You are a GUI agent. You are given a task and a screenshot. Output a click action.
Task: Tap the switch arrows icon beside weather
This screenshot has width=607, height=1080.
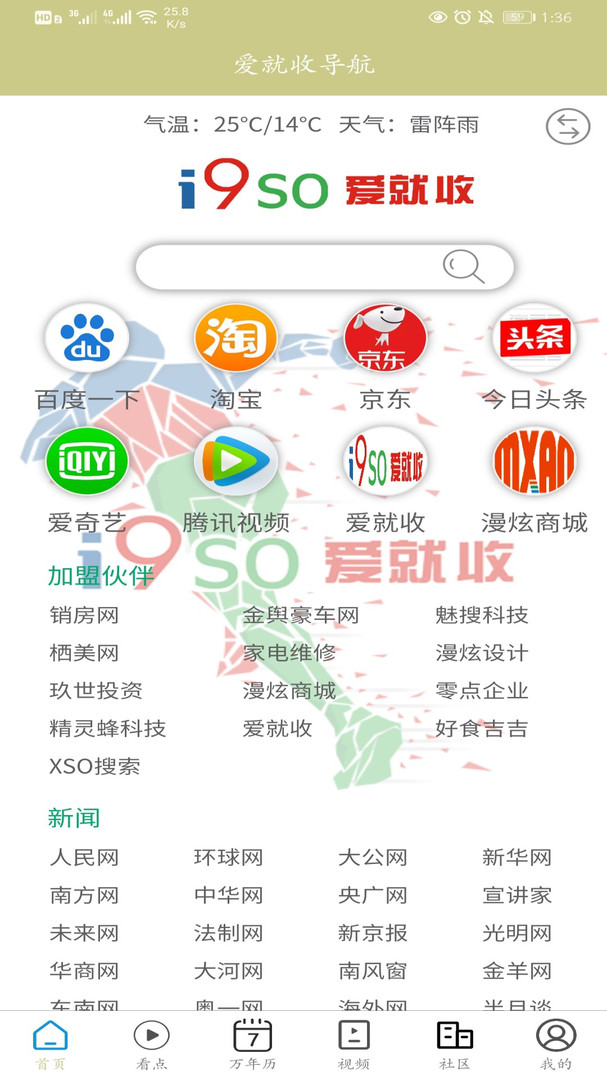tap(567, 127)
